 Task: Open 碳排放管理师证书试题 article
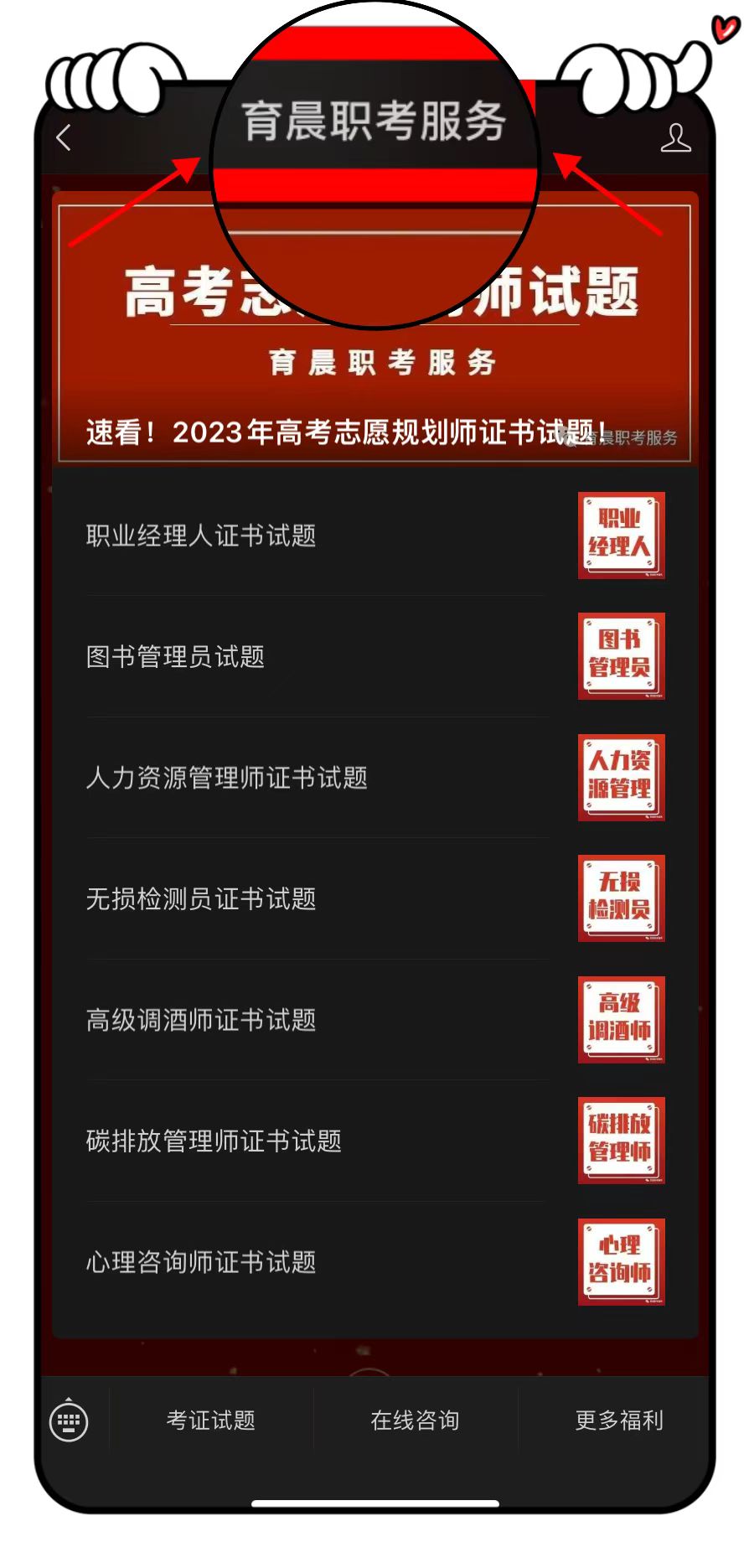point(214,1141)
